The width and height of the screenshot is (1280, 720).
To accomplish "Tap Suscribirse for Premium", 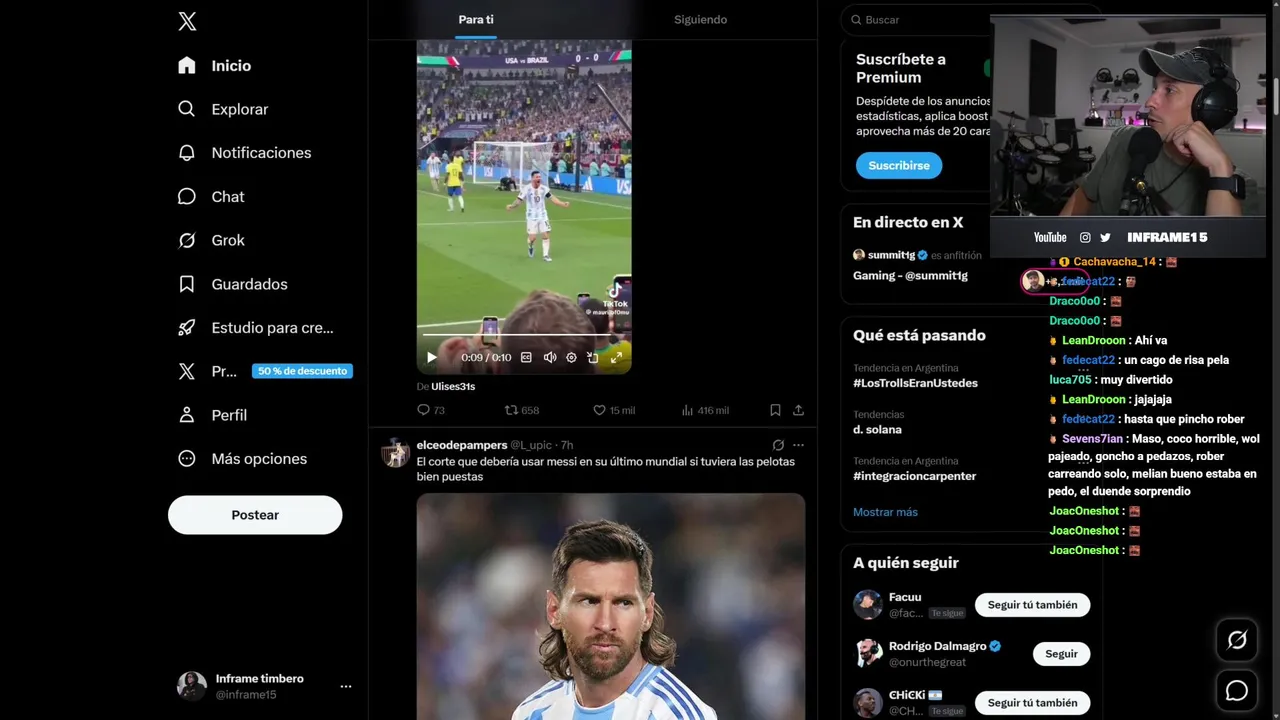I will (898, 166).
